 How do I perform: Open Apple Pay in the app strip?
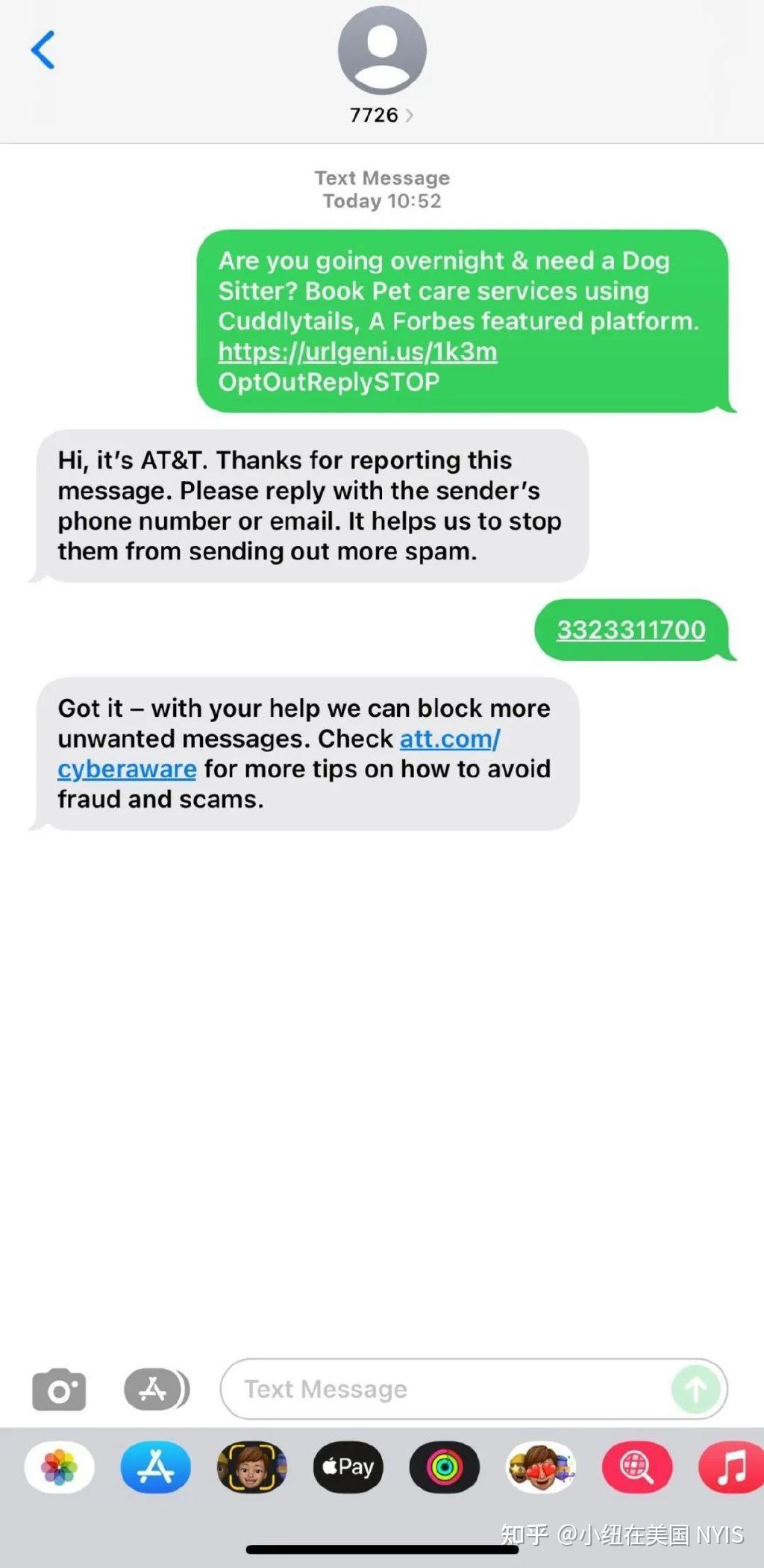[x=348, y=1467]
